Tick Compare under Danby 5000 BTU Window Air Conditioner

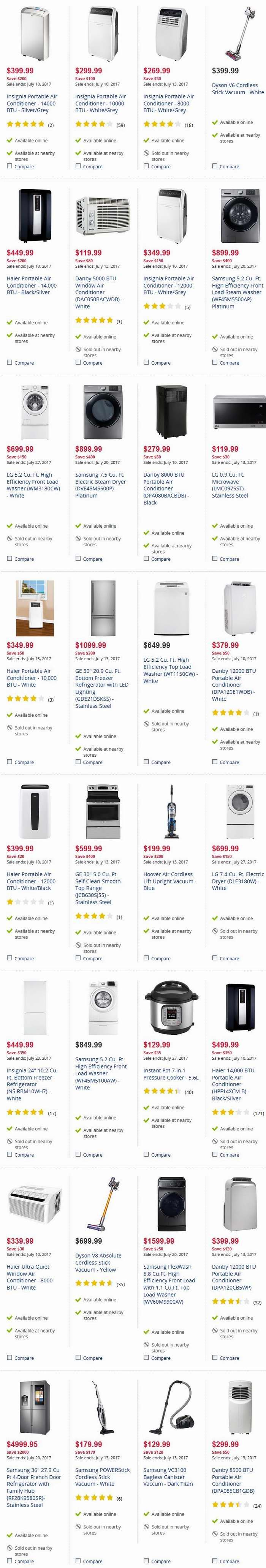click(x=78, y=362)
